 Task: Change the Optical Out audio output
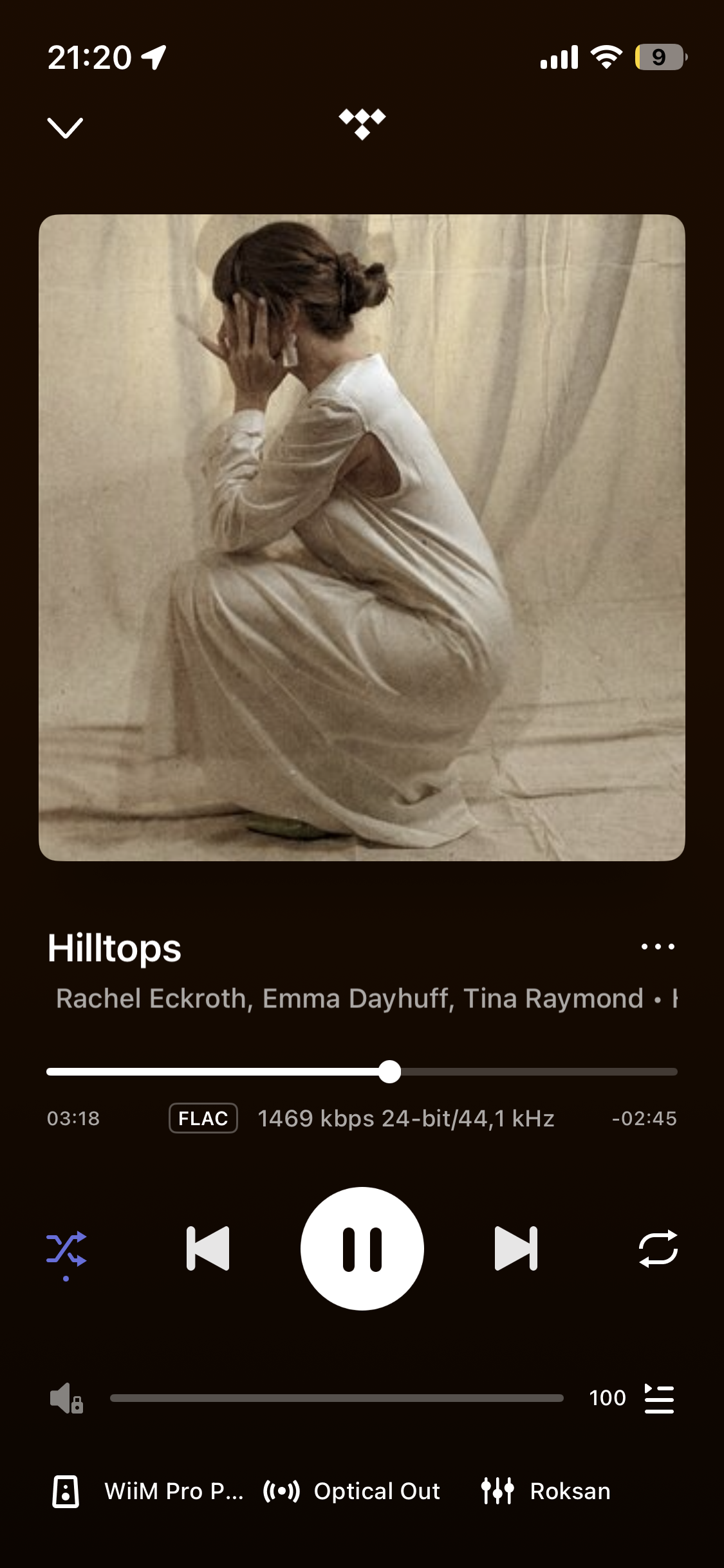351,1491
